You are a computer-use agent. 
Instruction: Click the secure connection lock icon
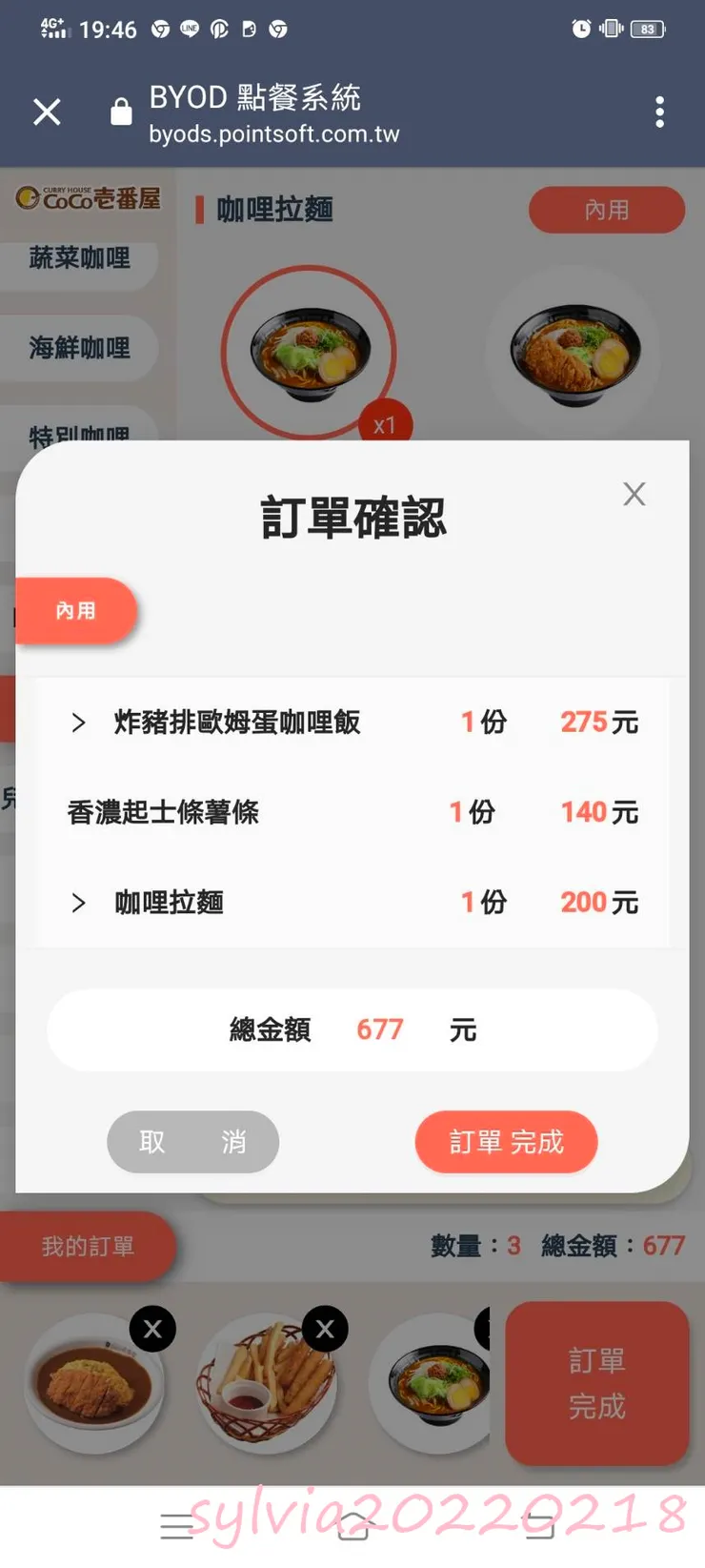[121, 112]
